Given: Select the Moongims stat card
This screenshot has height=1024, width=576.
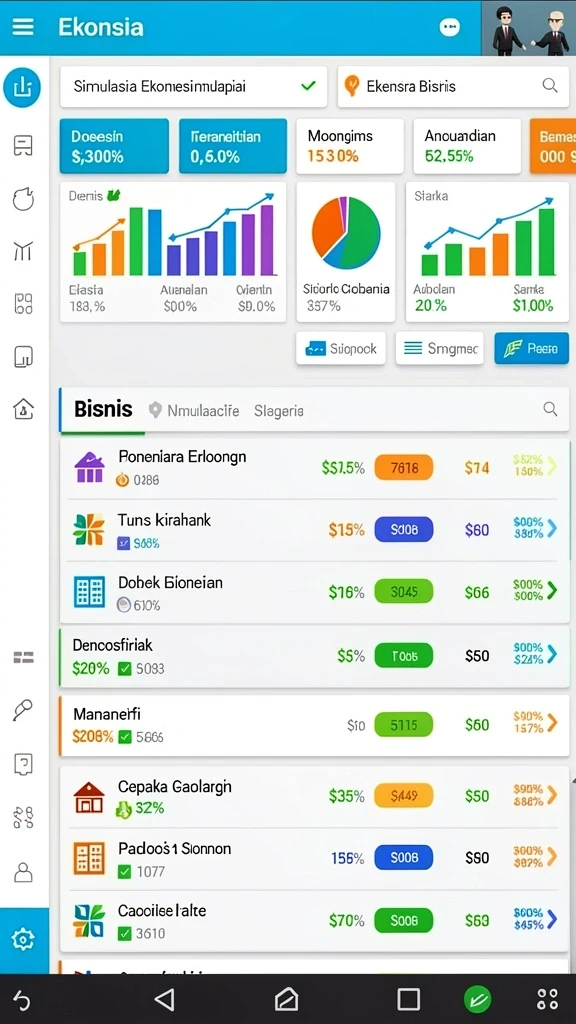Looking at the screenshot, I should pyautogui.click(x=349, y=146).
